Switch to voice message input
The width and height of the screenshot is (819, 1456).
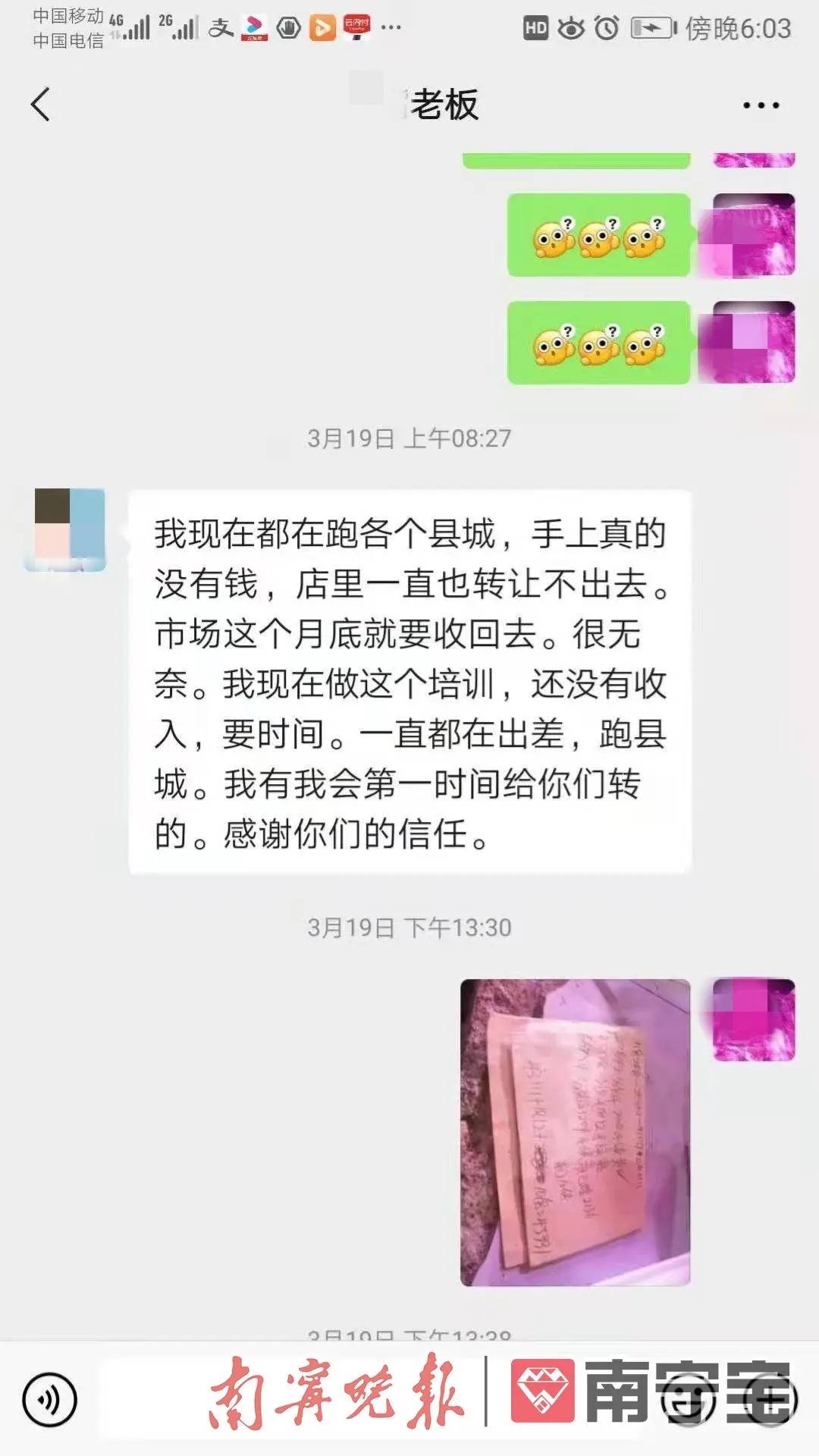click(x=50, y=1399)
